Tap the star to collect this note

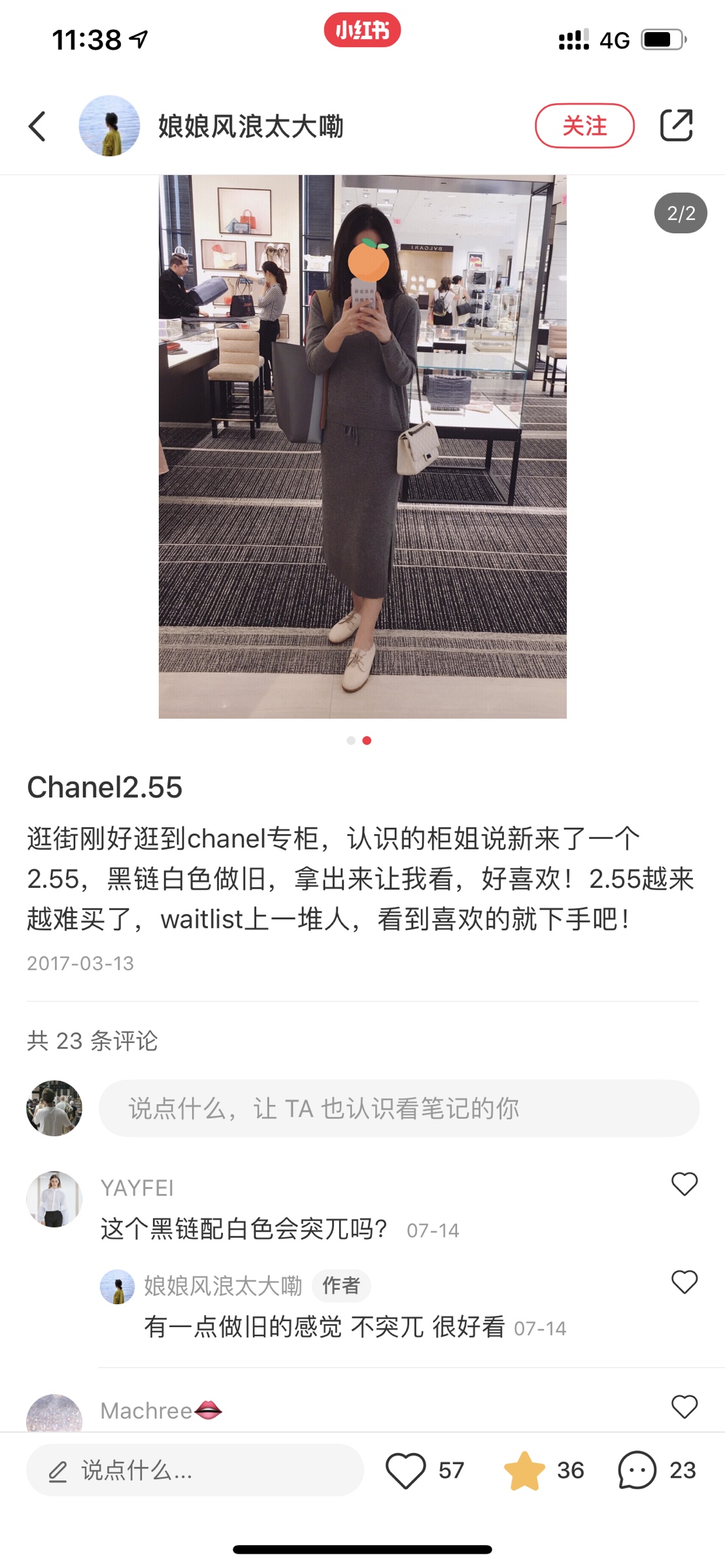(x=524, y=1470)
